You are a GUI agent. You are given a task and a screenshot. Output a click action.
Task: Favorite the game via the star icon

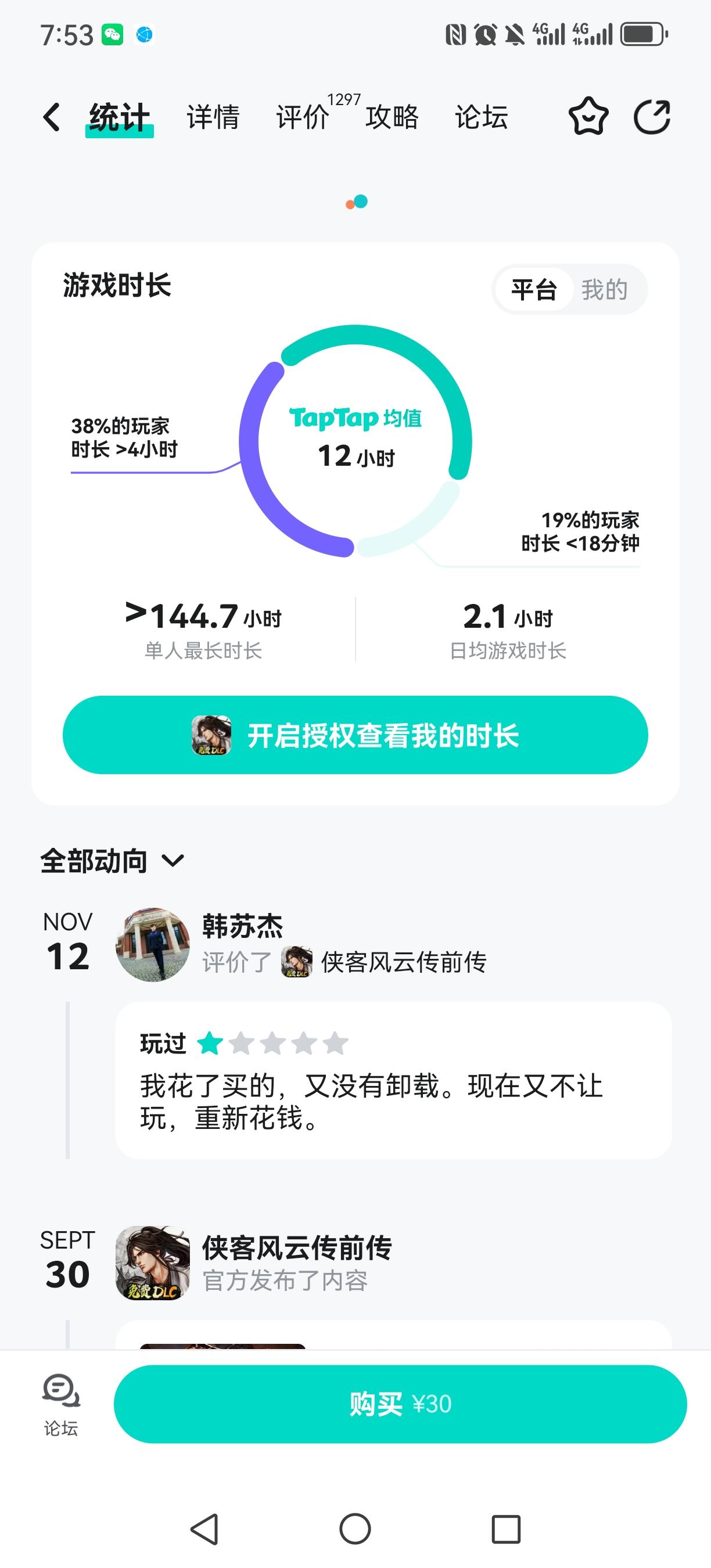click(588, 116)
